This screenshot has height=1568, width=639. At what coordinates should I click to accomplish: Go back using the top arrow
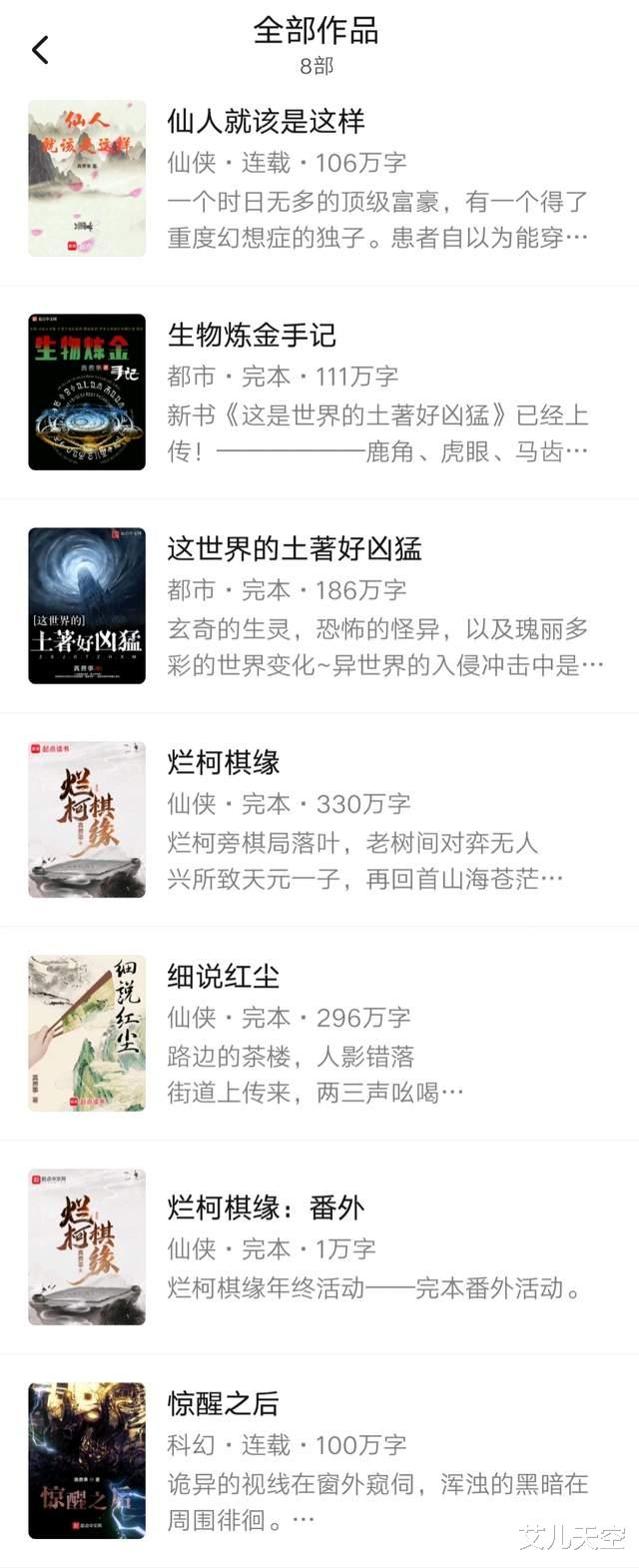tap(40, 50)
